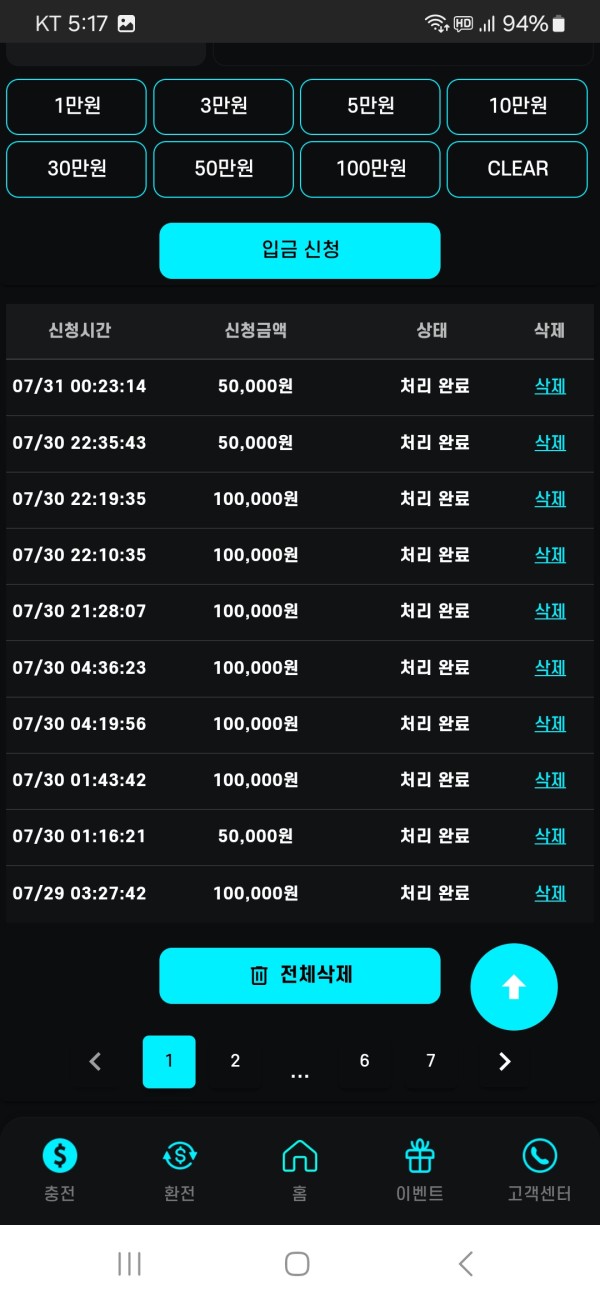Delete the 07/31 00:23:14 record
The image size is (600, 1300).
(550, 386)
